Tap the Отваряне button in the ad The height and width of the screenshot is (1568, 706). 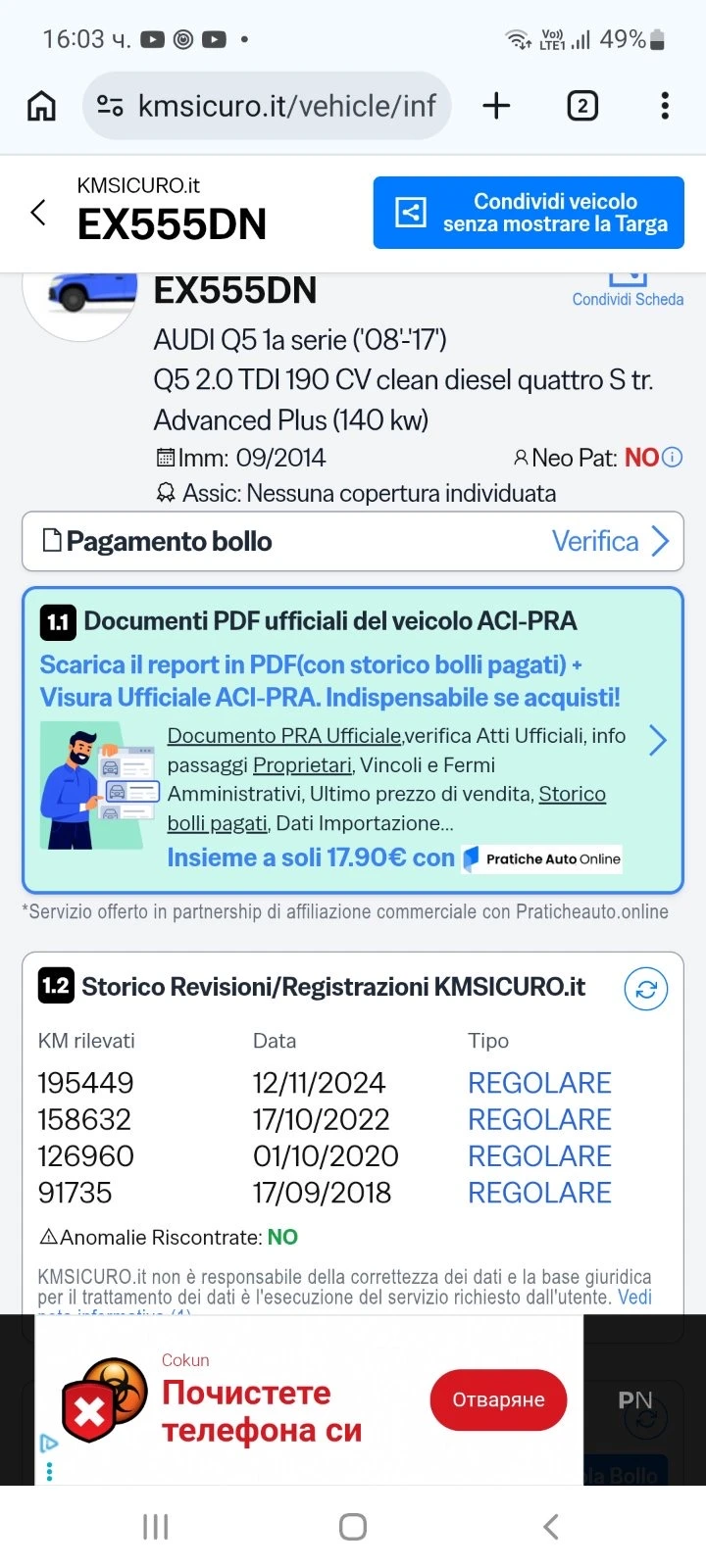(x=498, y=1399)
